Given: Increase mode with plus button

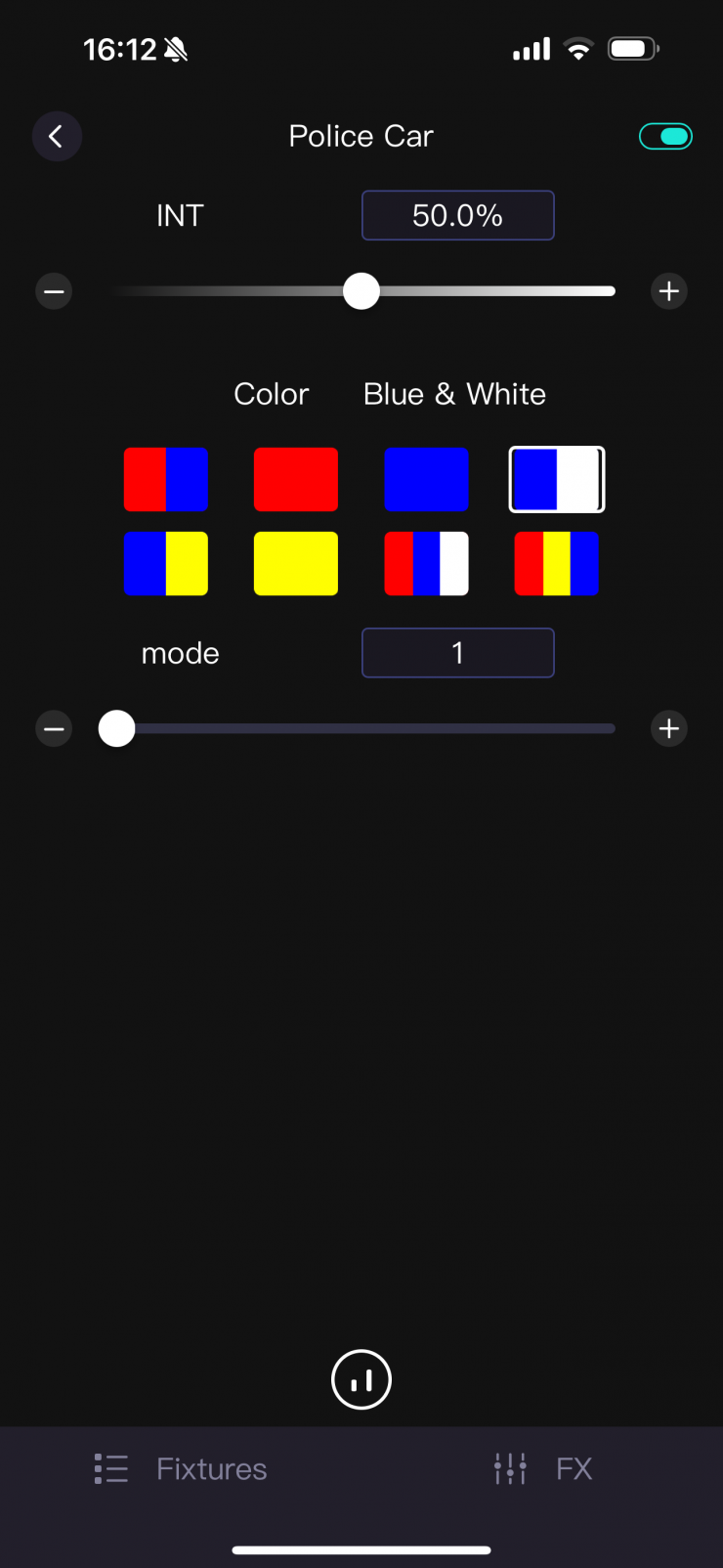Looking at the screenshot, I should (669, 728).
